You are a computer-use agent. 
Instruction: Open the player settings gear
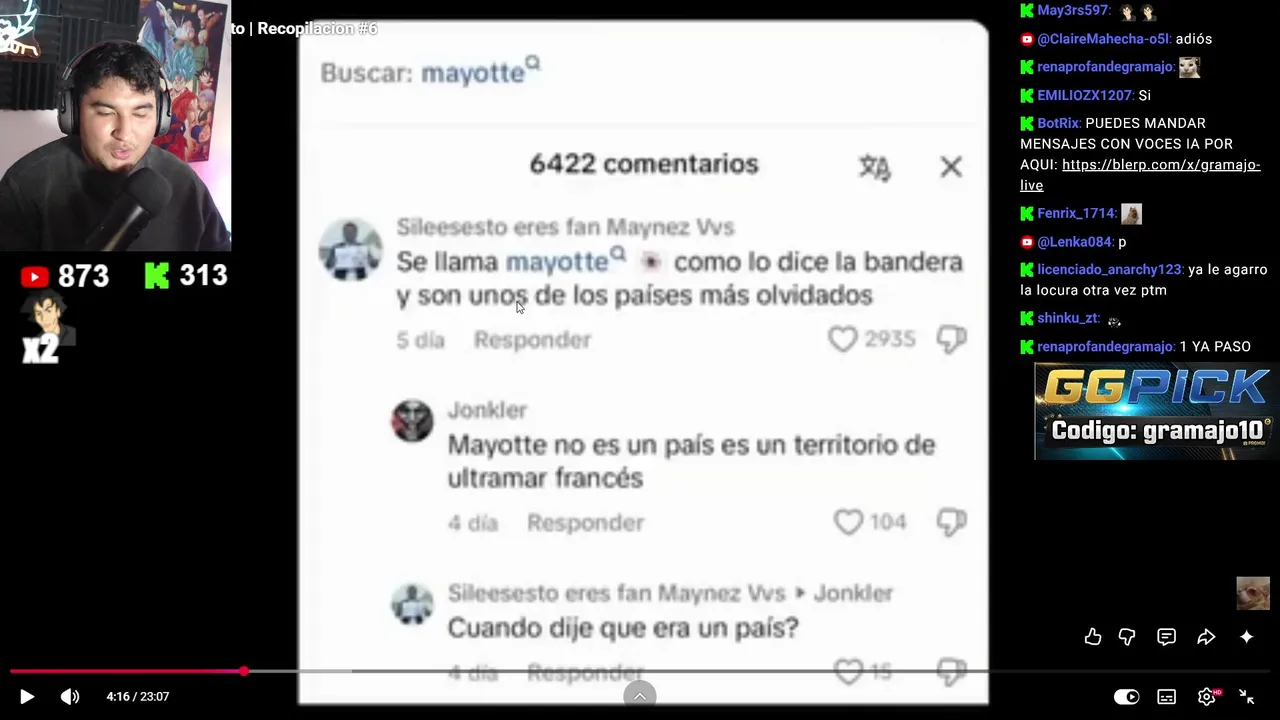coord(1207,697)
